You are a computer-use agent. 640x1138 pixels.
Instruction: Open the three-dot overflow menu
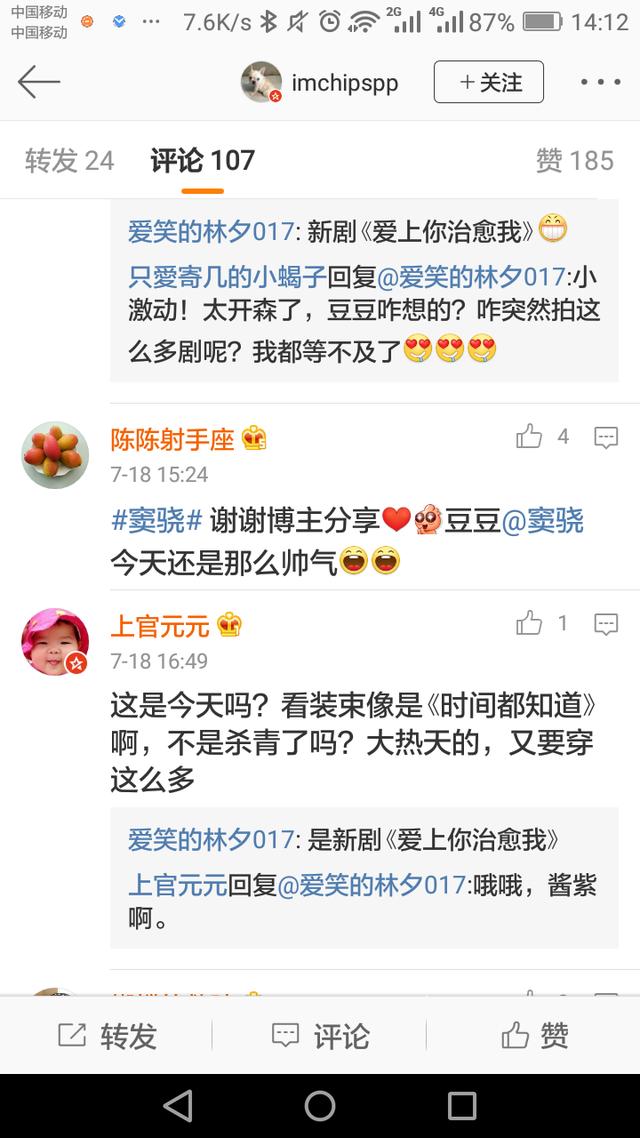click(600, 83)
